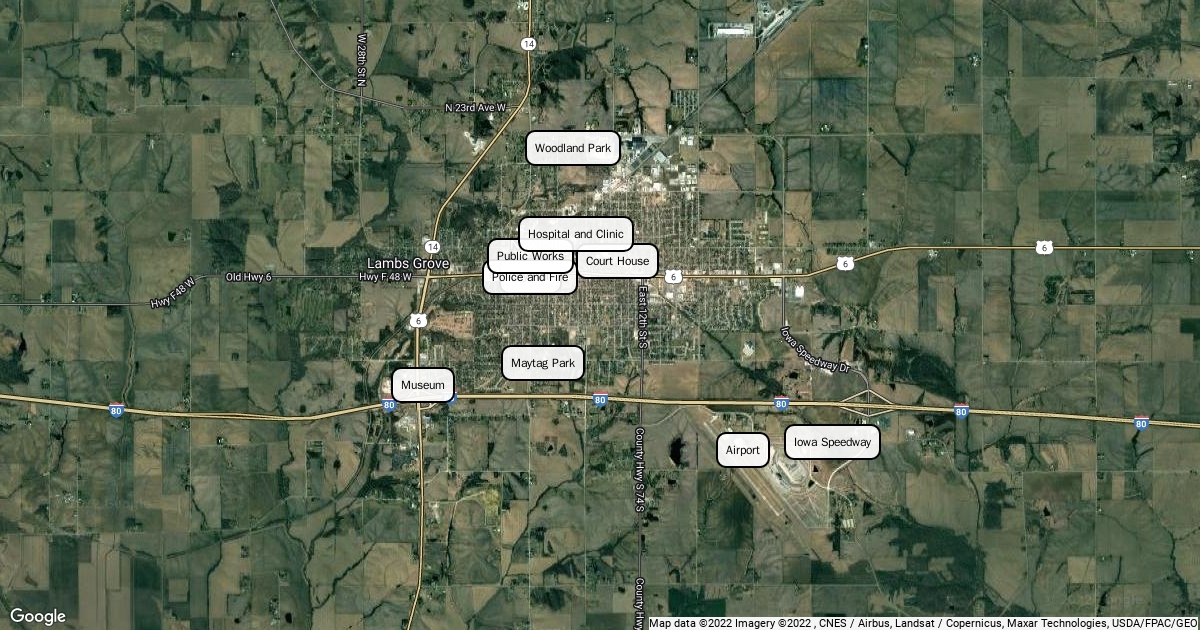
Task: Select the Woodland Park marker
Action: 572,148
